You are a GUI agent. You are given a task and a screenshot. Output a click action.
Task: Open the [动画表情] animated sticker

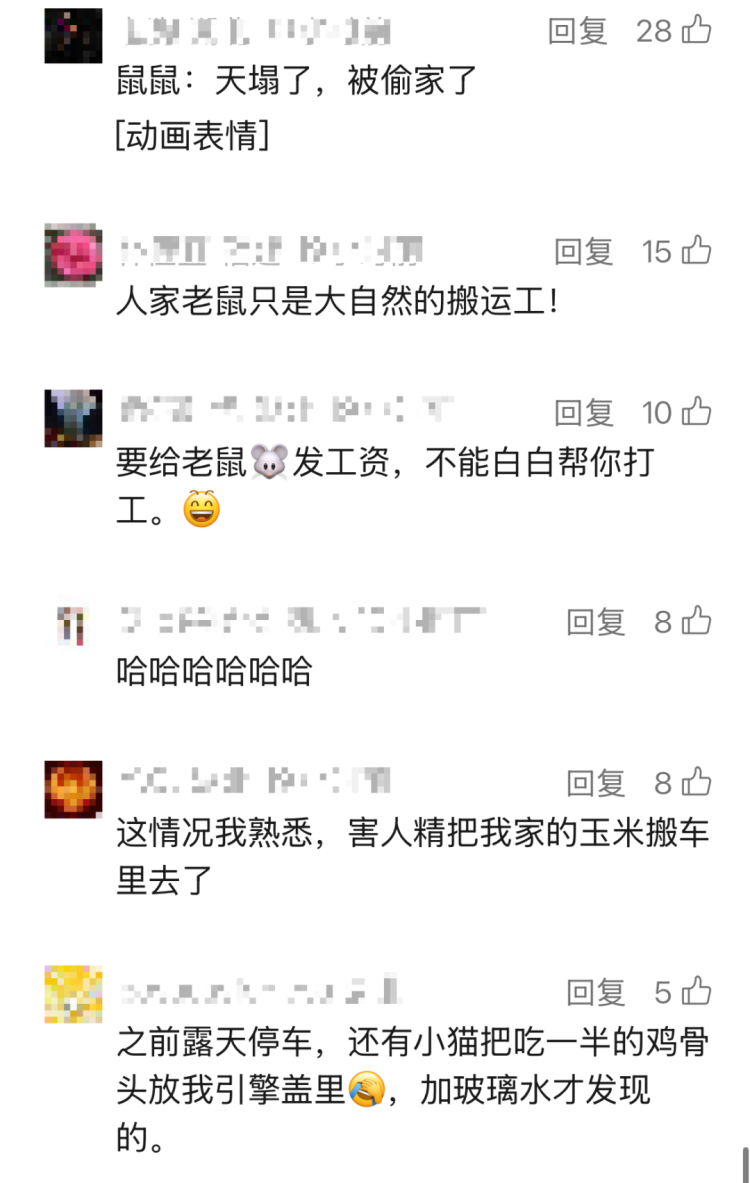192,134
